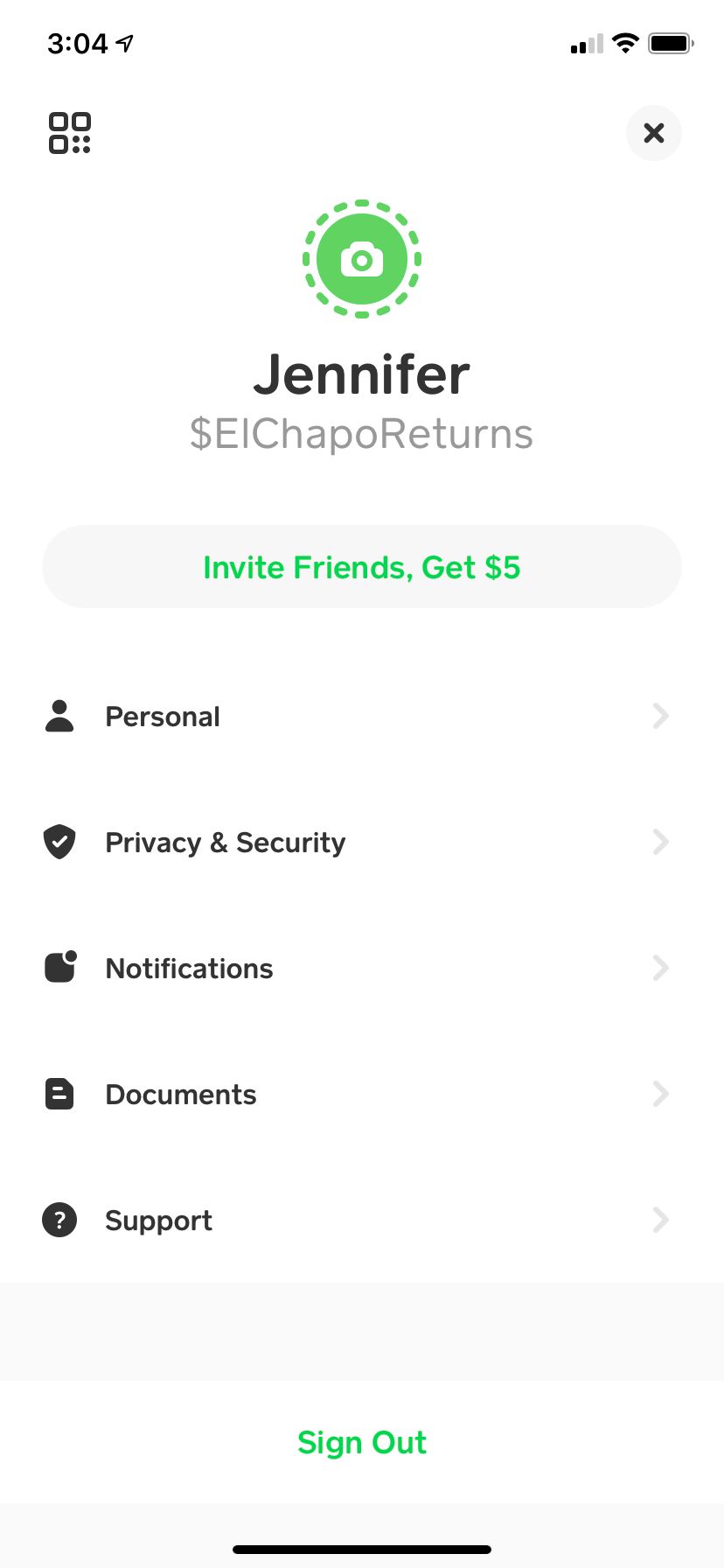Screen dimensions: 724x1568
Task: Sign Out of the account
Action: [x=362, y=1442]
